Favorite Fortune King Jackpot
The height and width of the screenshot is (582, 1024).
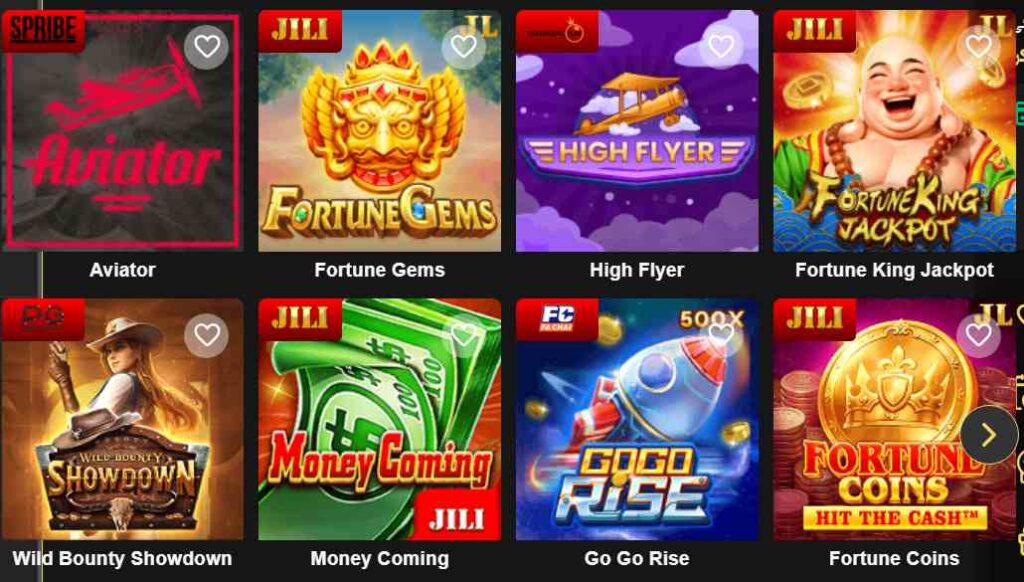point(978,47)
